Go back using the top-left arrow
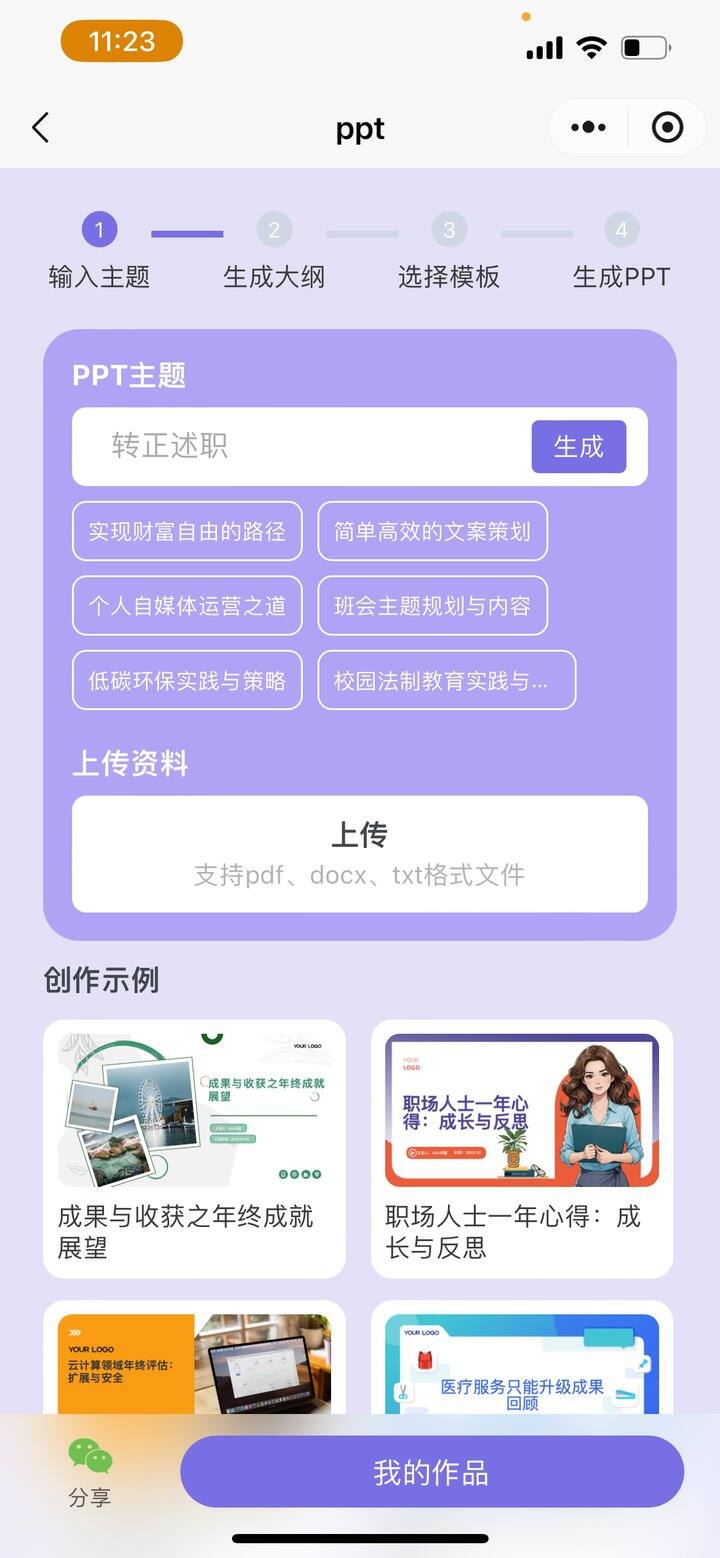The image size is (720, 1558). point(40,128)
